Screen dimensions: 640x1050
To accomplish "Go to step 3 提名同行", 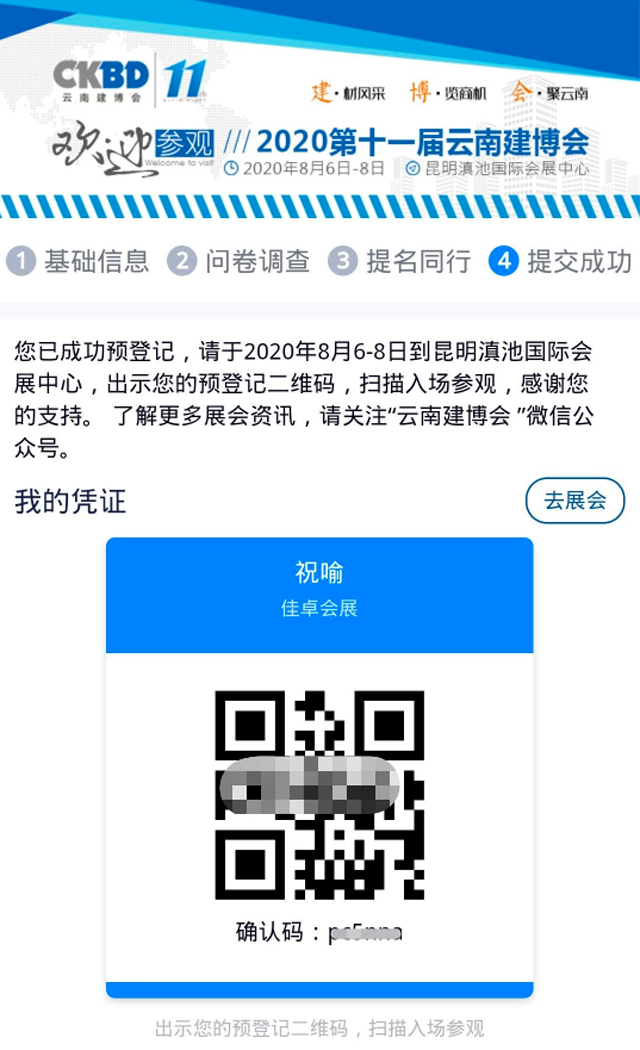I will point(400,262).
